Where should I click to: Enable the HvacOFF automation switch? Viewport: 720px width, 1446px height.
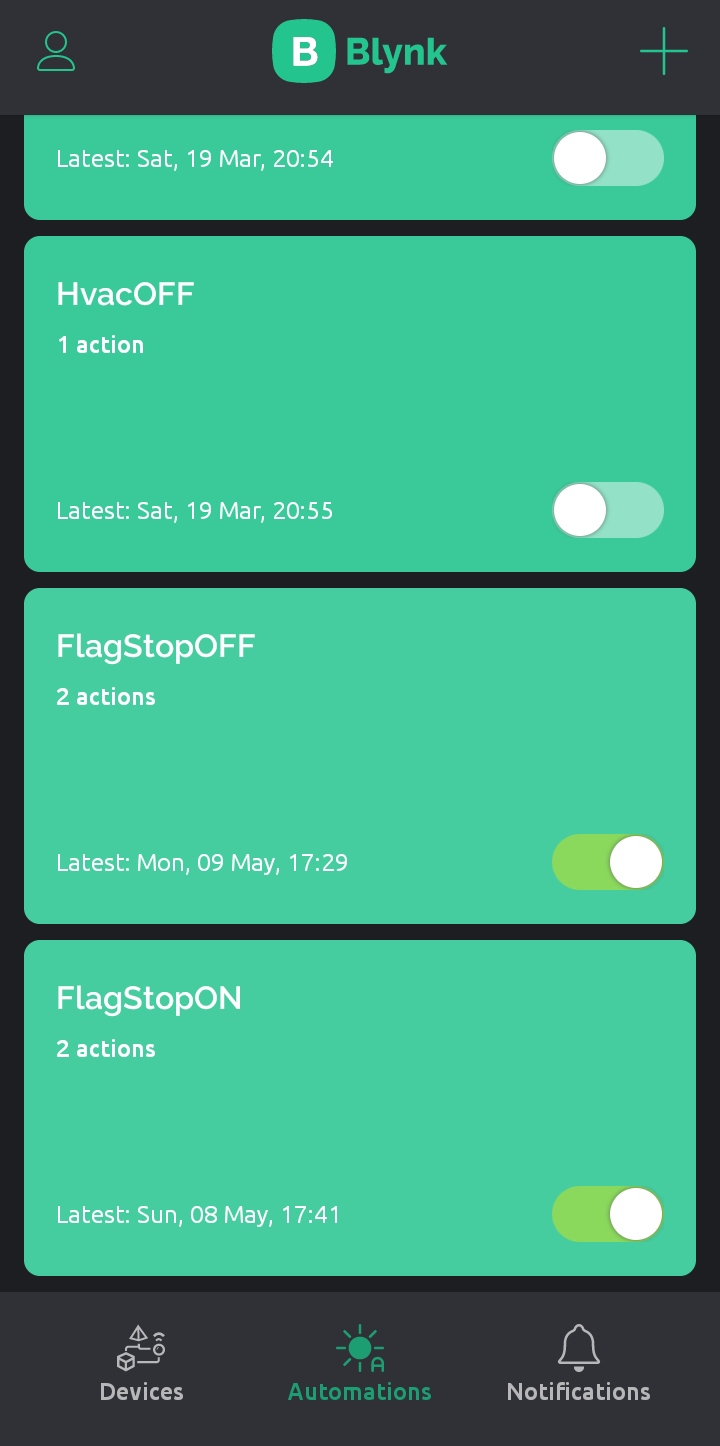coord(608,510)
